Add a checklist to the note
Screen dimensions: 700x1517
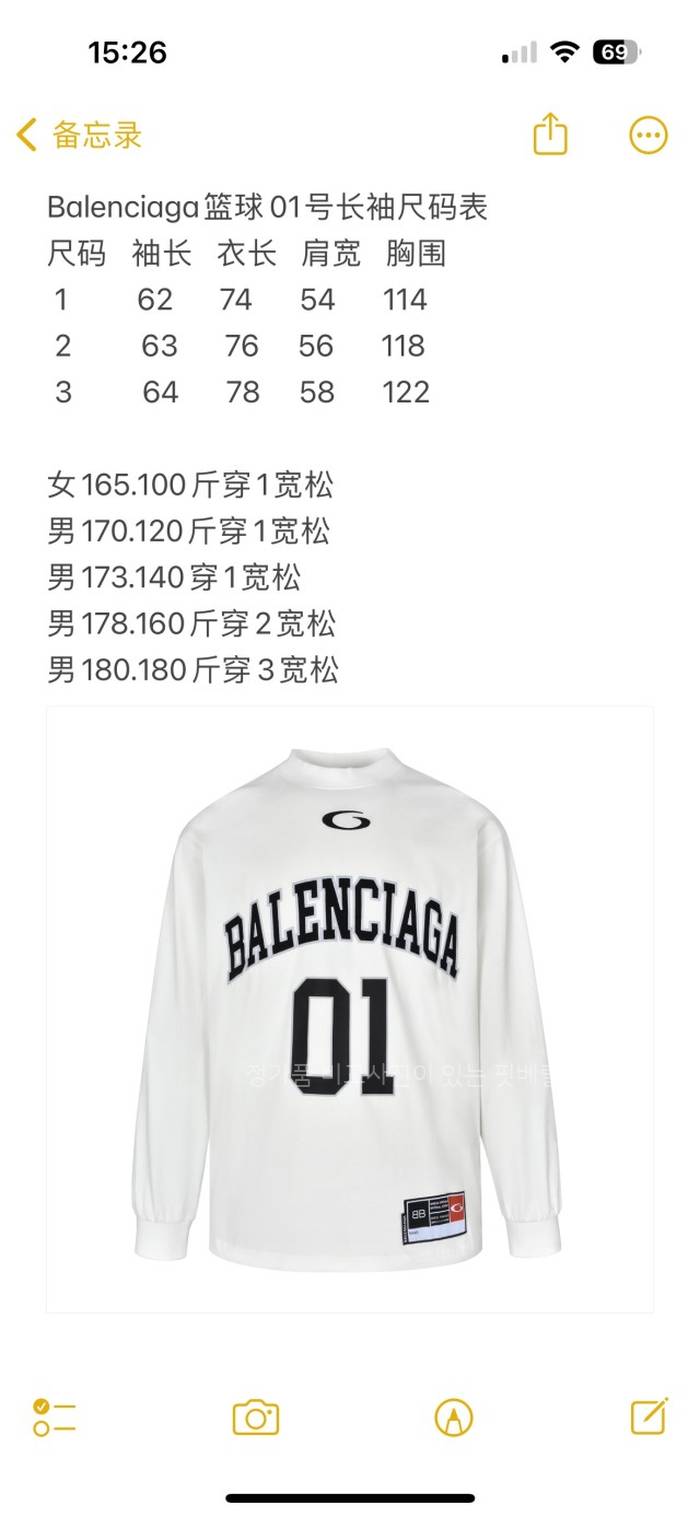(54, 1417)
